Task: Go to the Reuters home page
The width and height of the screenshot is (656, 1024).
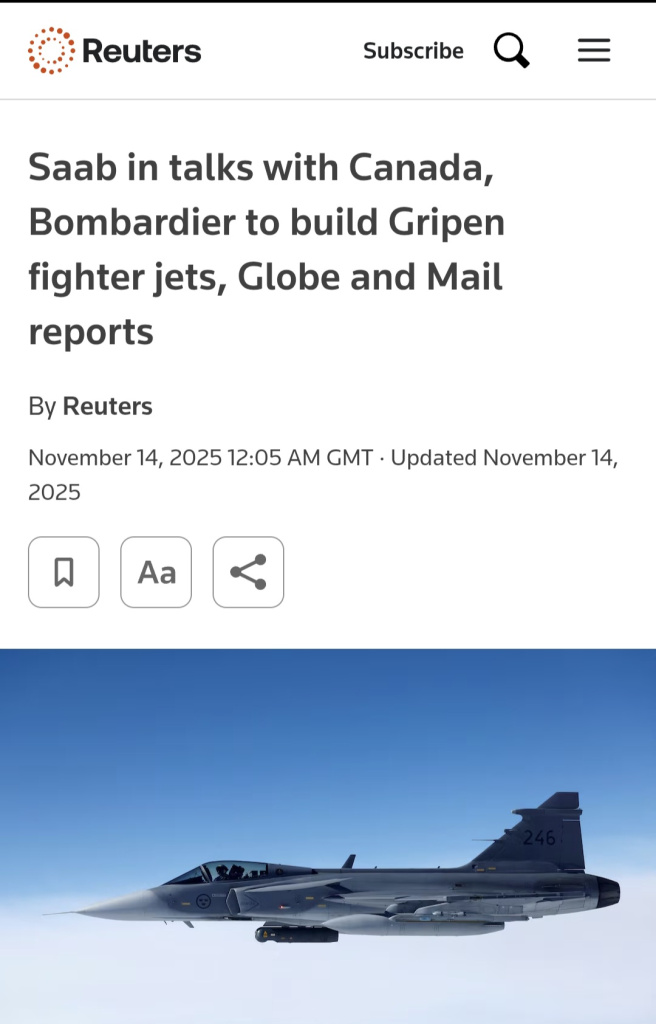Action: click(x=115, y=51)
